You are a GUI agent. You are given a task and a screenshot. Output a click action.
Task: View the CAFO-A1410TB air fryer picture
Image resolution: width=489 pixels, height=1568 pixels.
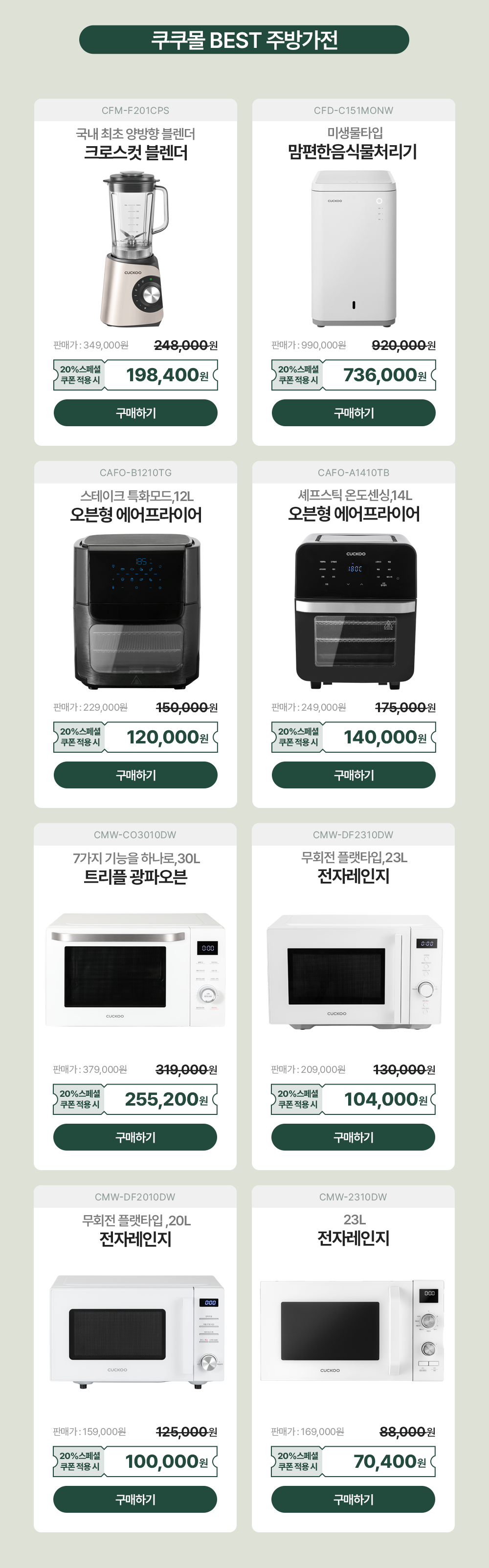pyautogui.click(x=356, y=611)
